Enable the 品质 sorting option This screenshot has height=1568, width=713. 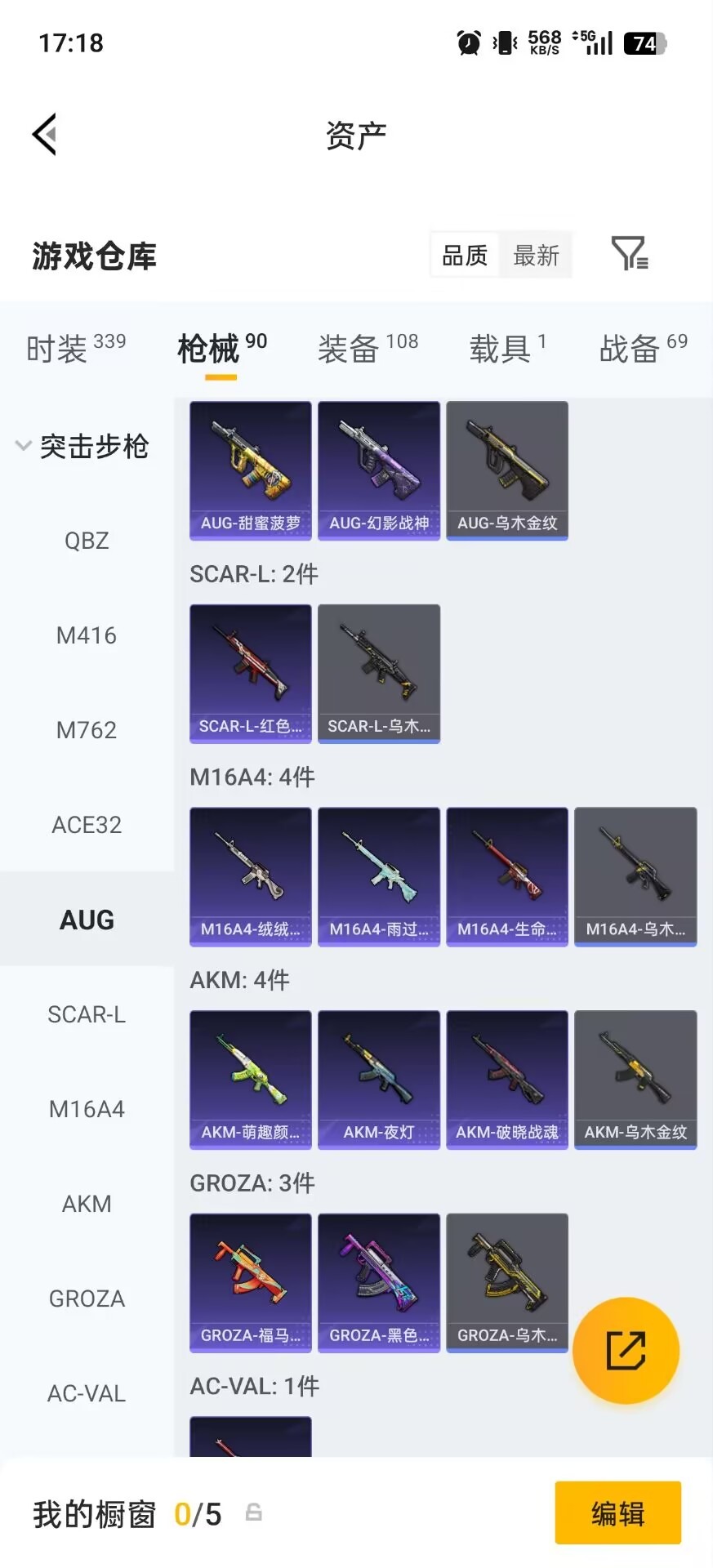point(464,255)
